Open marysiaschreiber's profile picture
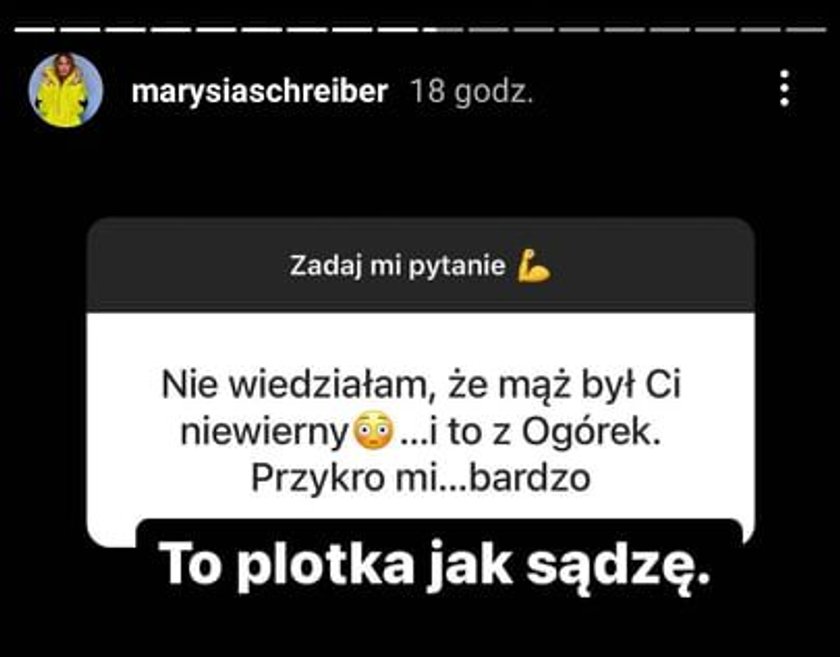Screen dimensions: 840x657 tap(65, 90)
